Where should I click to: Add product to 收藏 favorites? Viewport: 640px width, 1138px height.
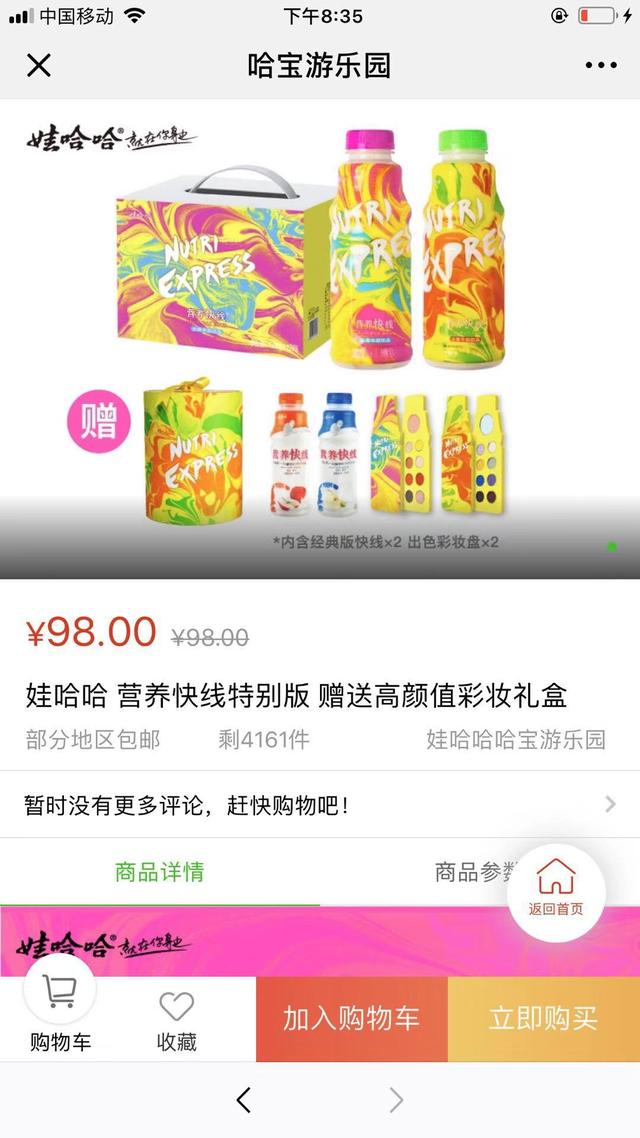[177, 1020]
